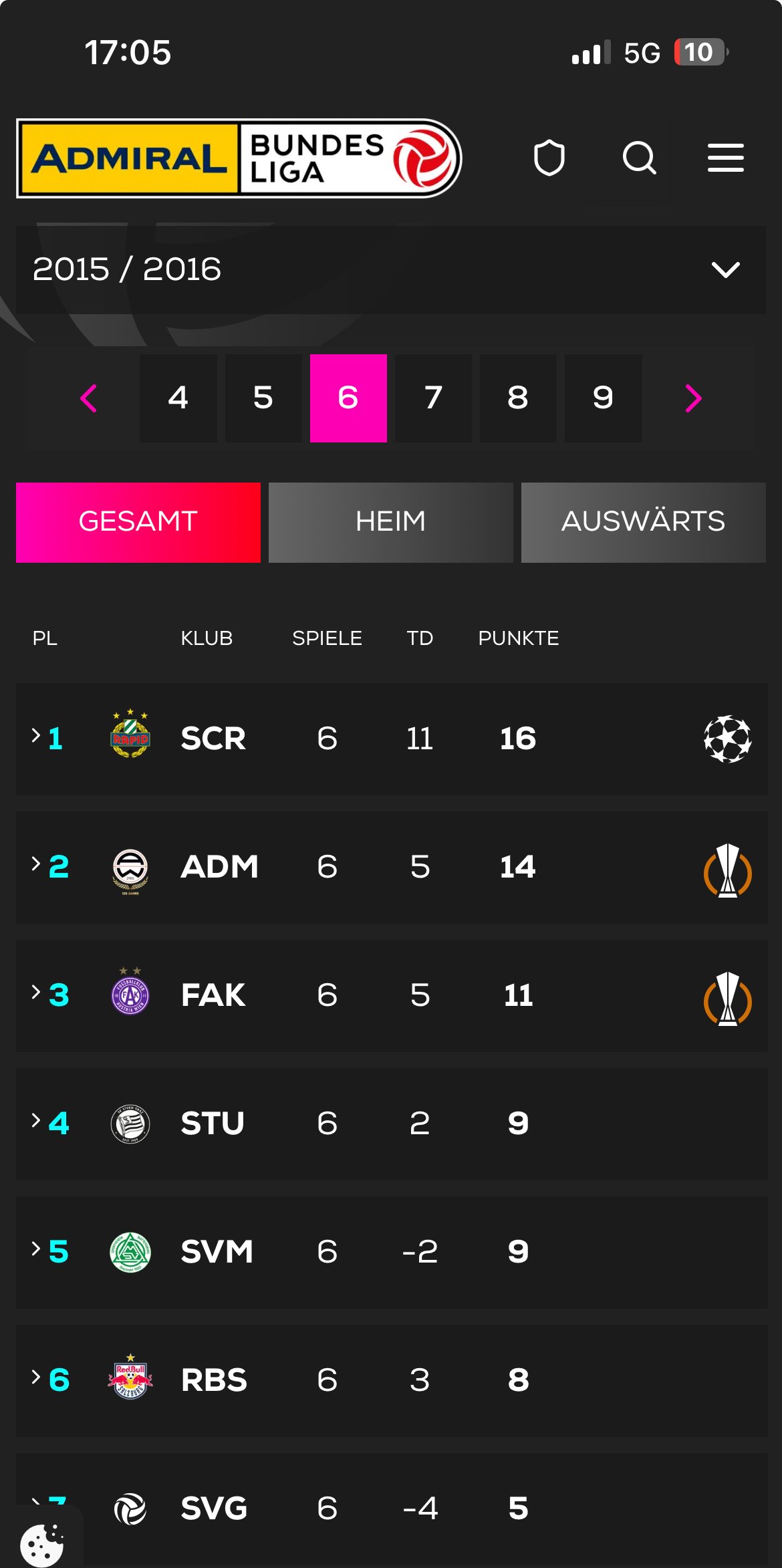Select matchday 4
This screenshot has height=1568, width=782.
[178, 398]
